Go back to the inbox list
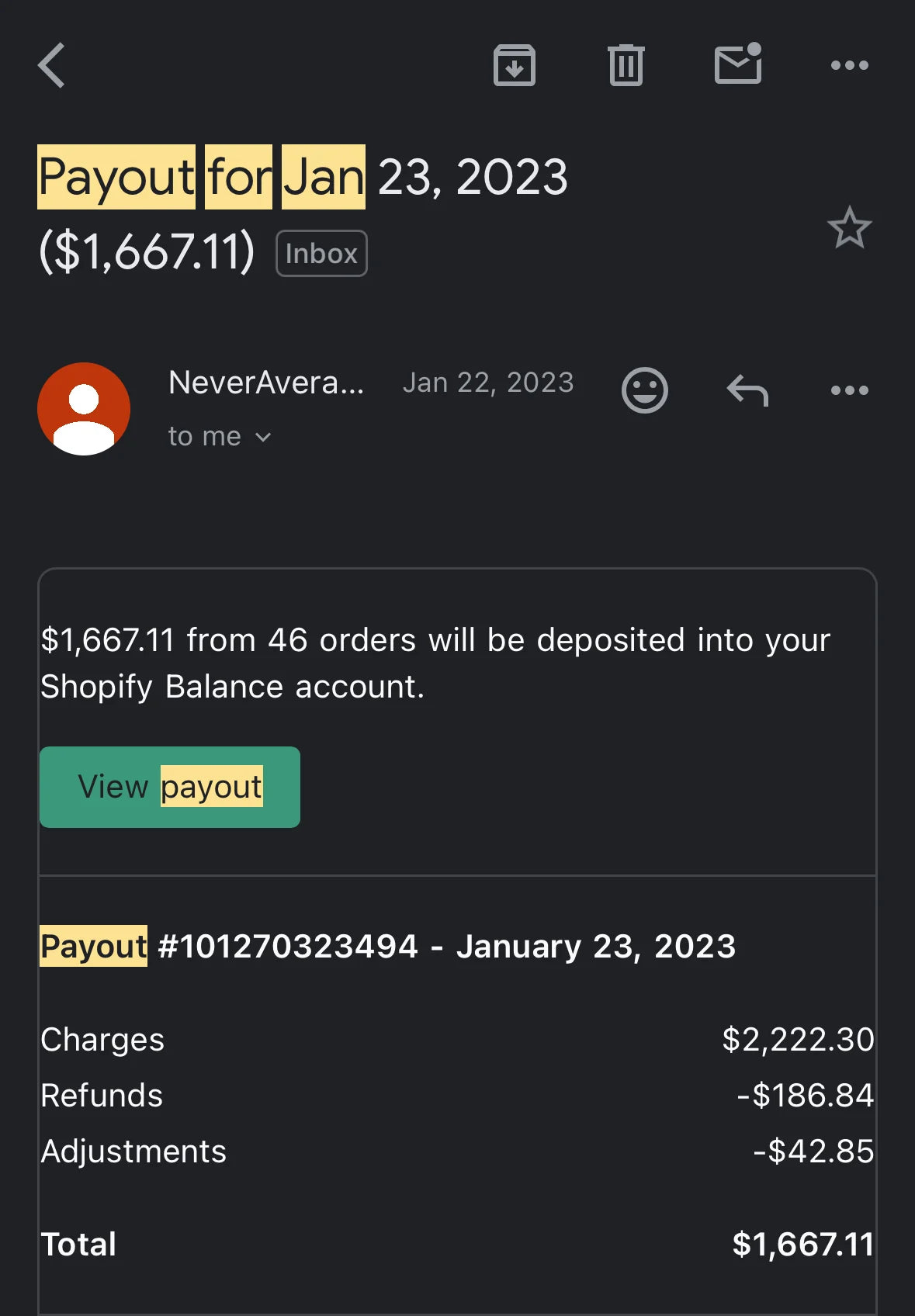The width and height of the screenshot is (915, 1316). click(52, 65)
